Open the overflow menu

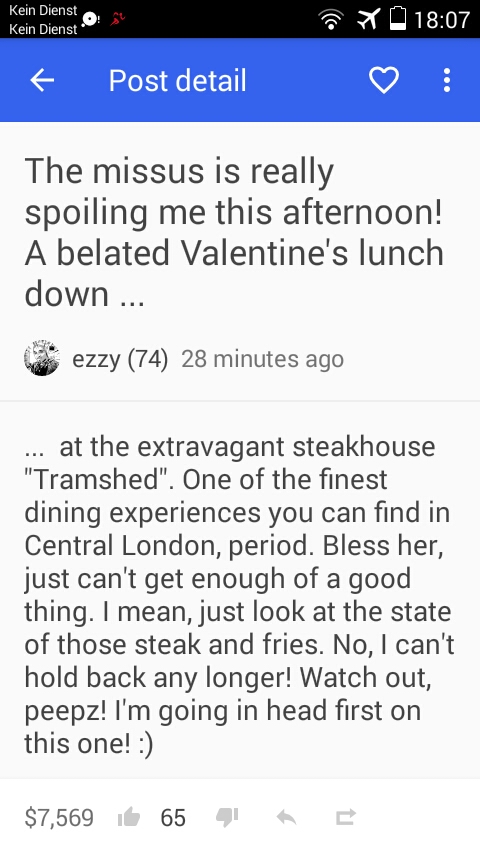click(447, 80)
